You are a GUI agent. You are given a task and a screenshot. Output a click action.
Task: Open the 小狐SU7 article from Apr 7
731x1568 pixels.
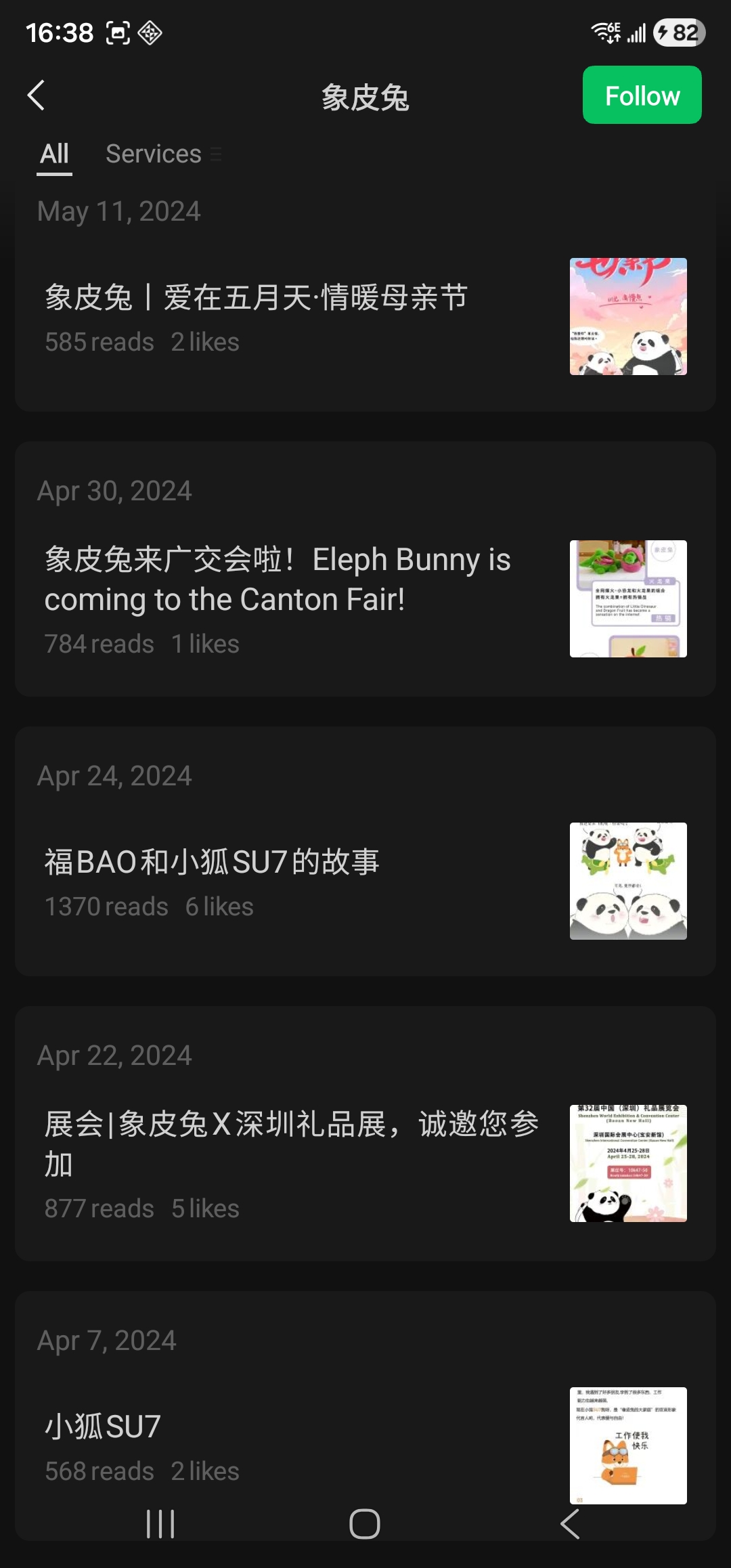[x=365, y=1415]
